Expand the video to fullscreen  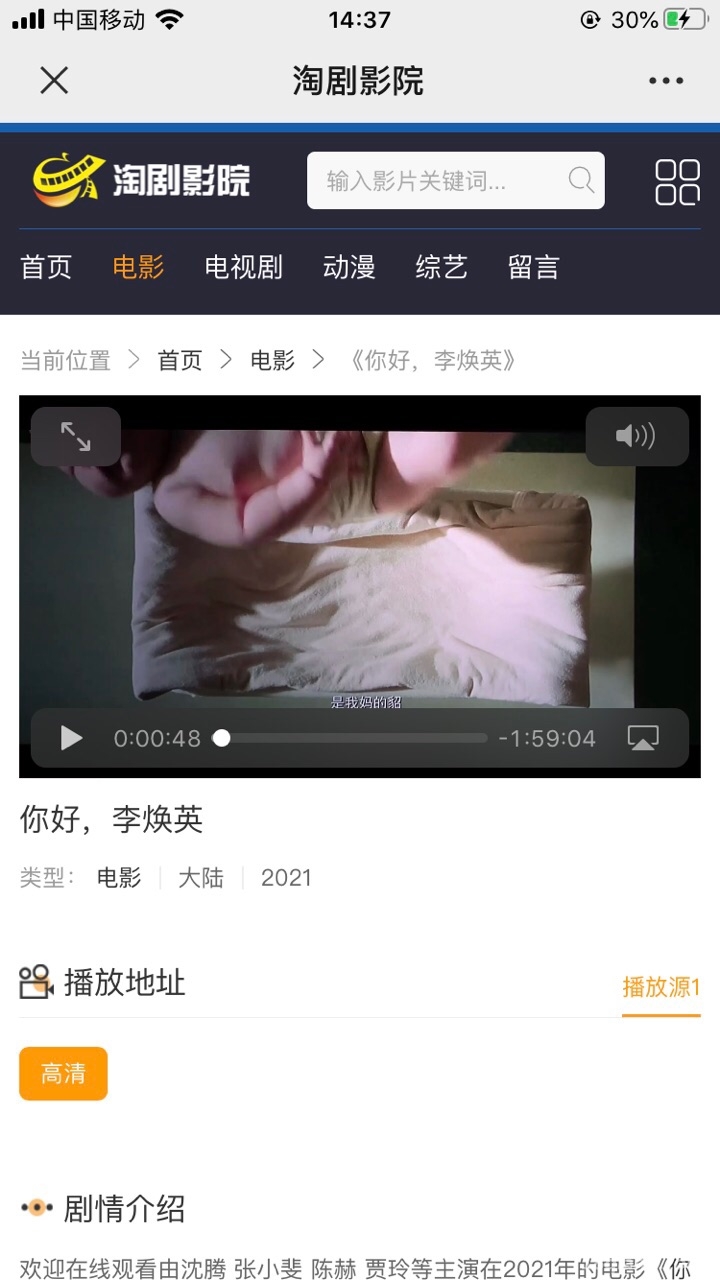coord(76,436)
